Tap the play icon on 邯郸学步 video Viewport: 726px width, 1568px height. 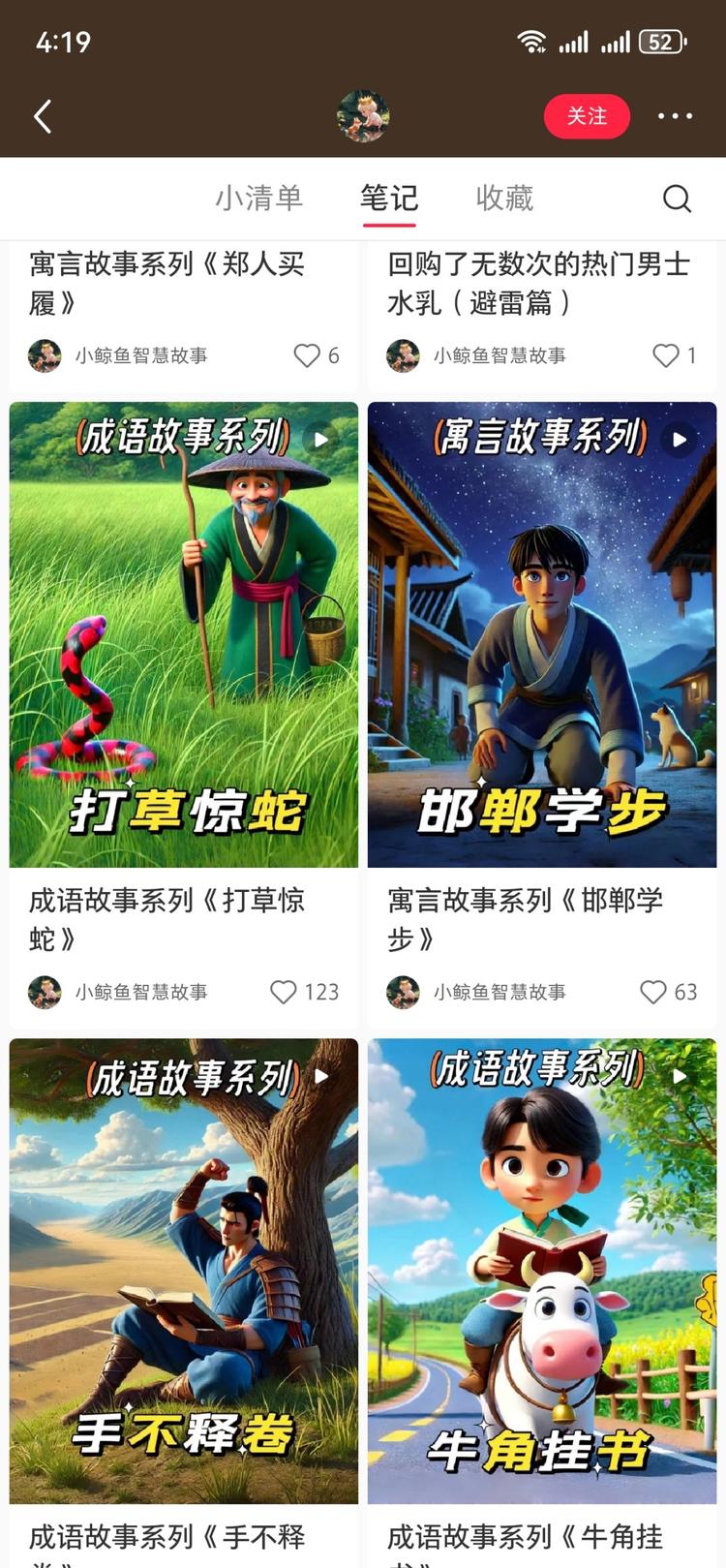click(x=678, y=439)
